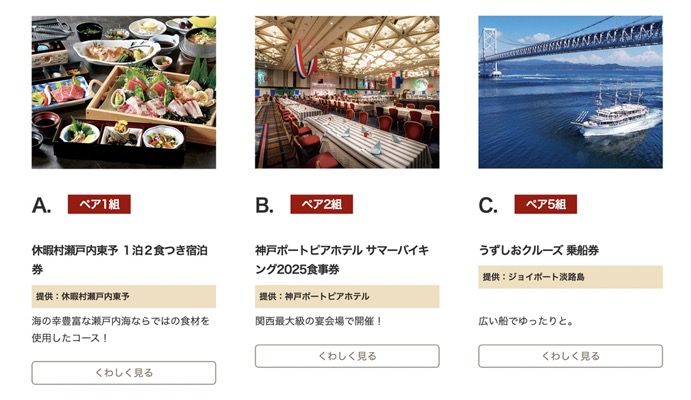Open くわしく見る for 神戸ポートピアホテル meal voucher
691x400 pixels.
(x=347, y=356)
